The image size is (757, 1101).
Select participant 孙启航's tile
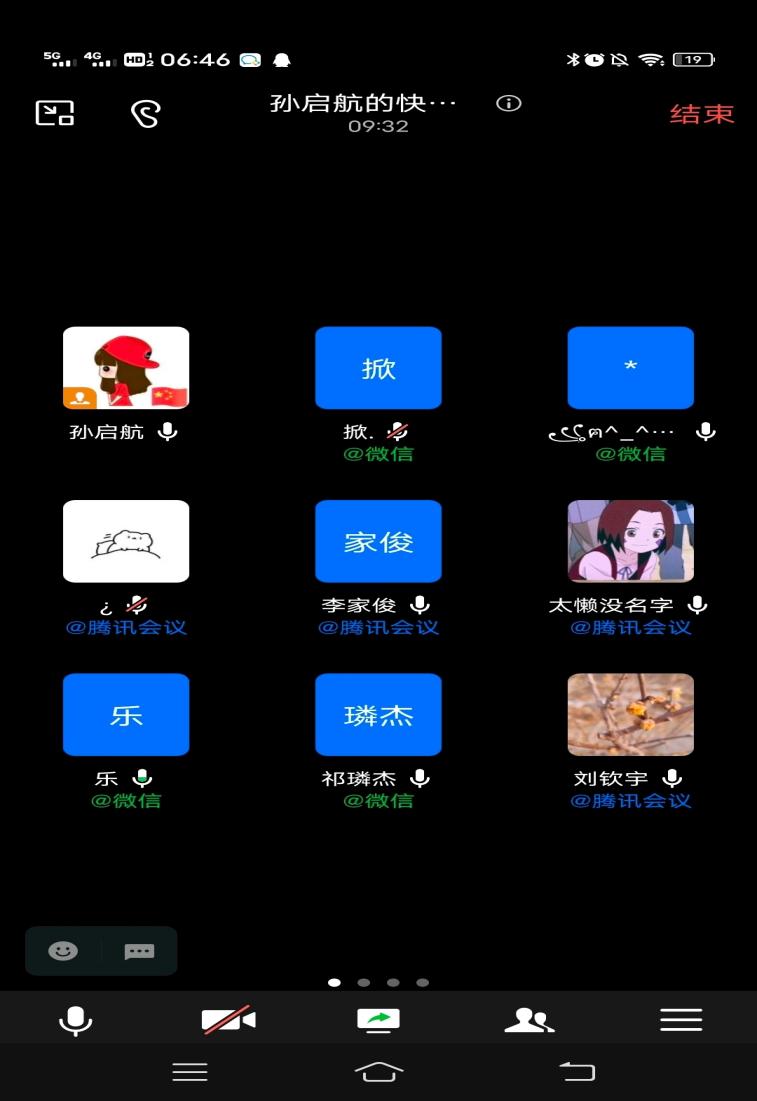tap(126, 368)
